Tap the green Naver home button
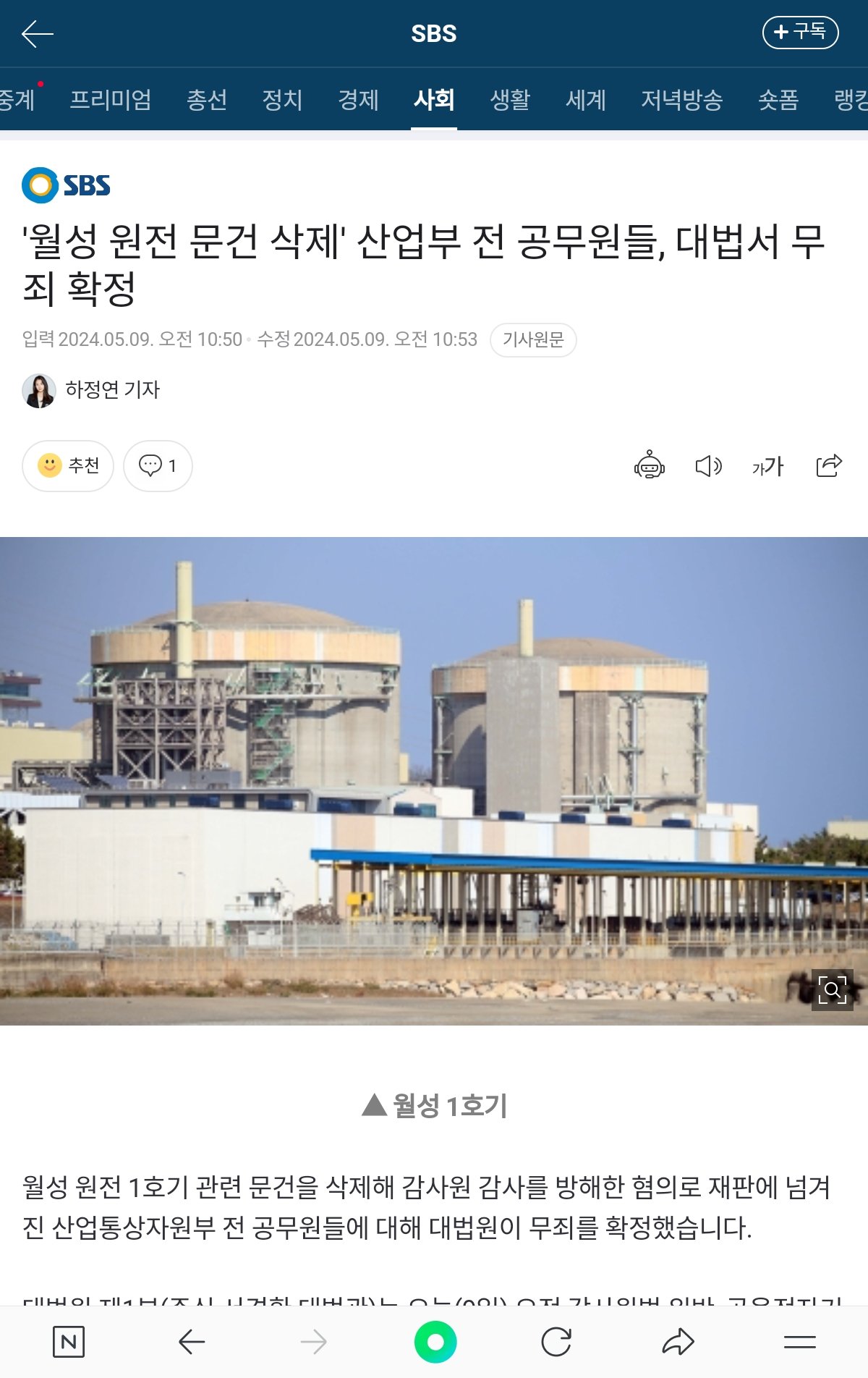 pyautogui.click(x=435, y=1342)
